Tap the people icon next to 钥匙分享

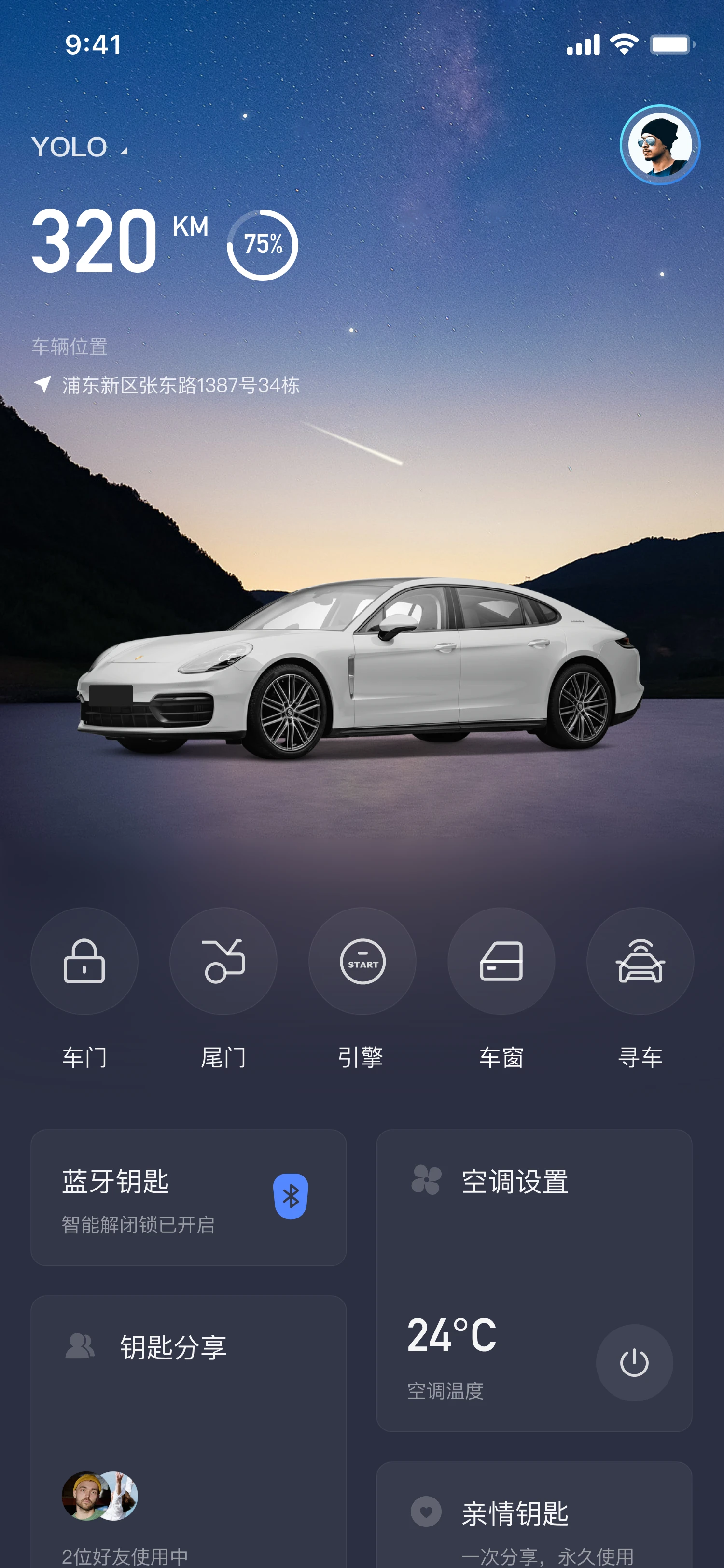pyautogui.click(x=80, y=1346)
